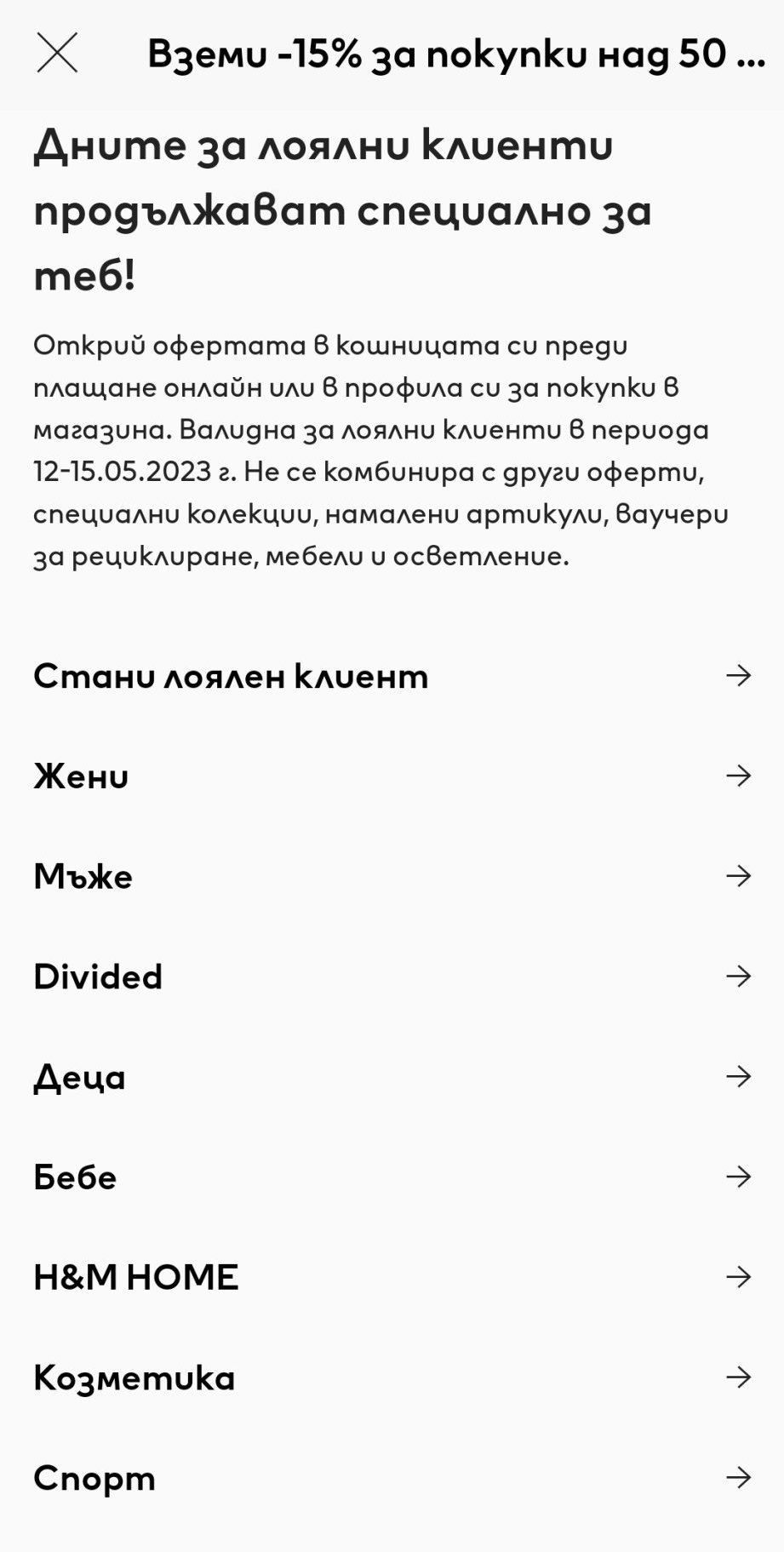Open the Деца category
The width and height of the screenshot is (784, 1552).
(x=392, y=1077)
